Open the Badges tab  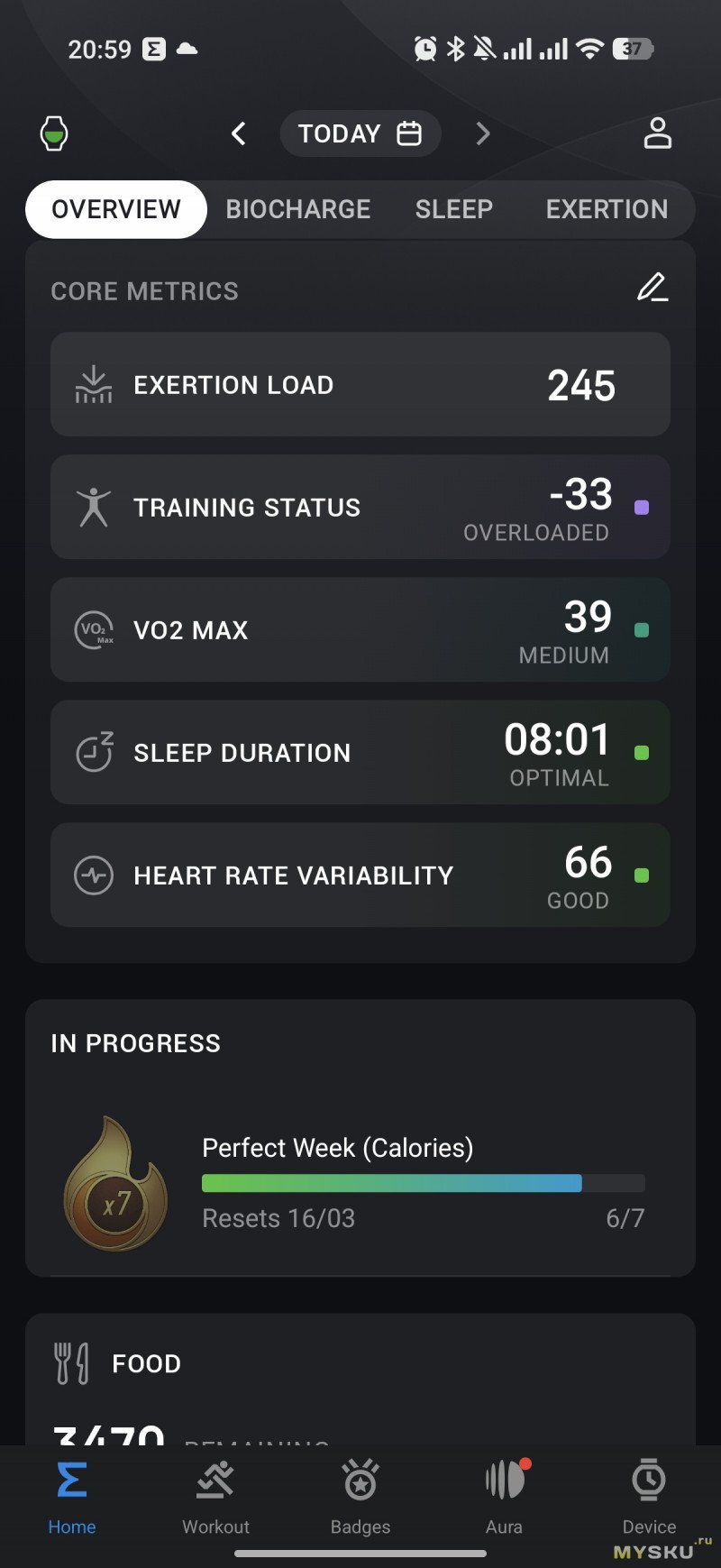point(360,1499)
